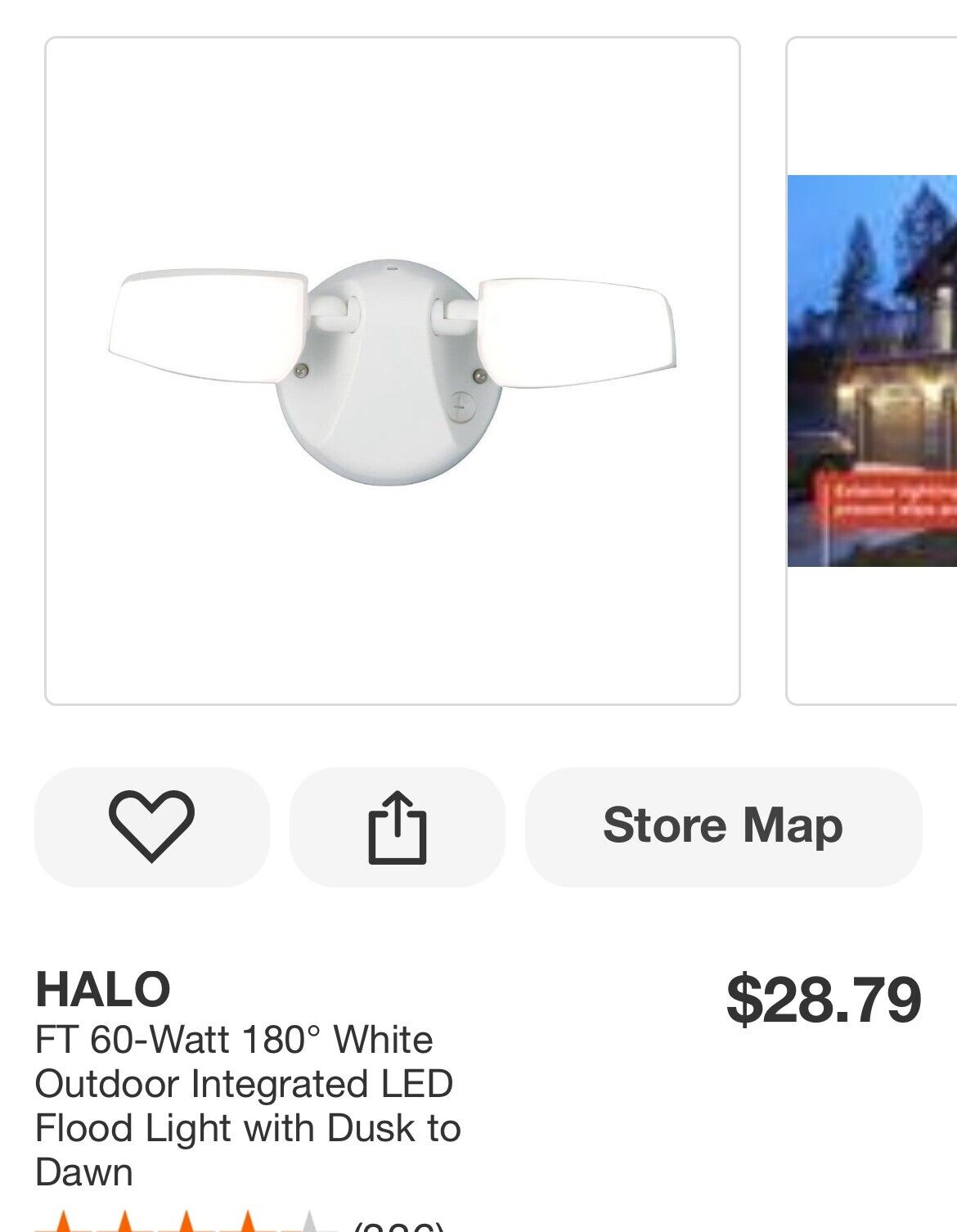View the house exterior lighting photo

tap(872, 371)
